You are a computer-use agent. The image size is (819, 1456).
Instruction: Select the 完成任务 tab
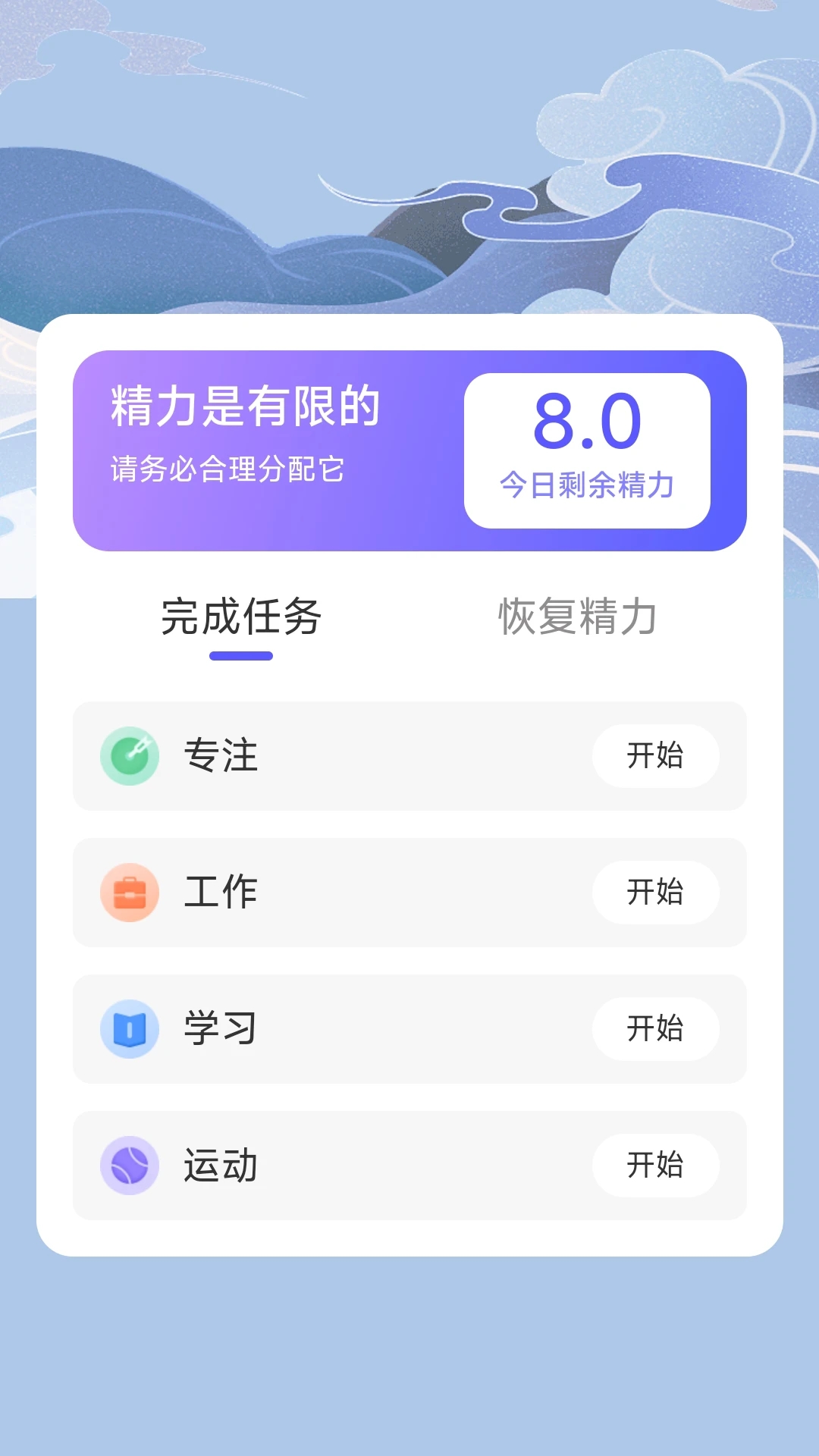pyautogui.click(x=240, y=616)
